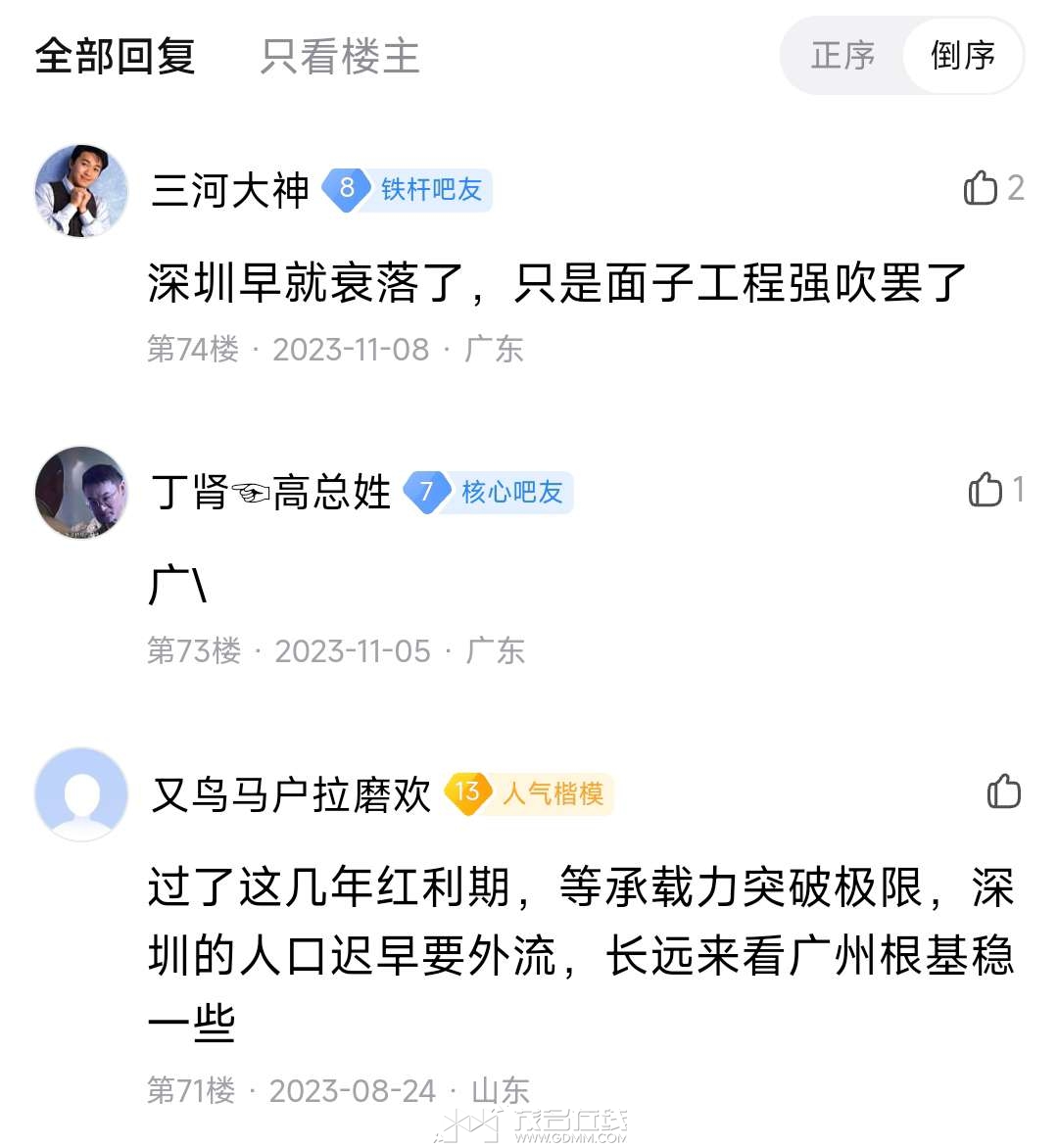Select 倒序 sort order
1058x1148 pixels.
tap(962, 56)
